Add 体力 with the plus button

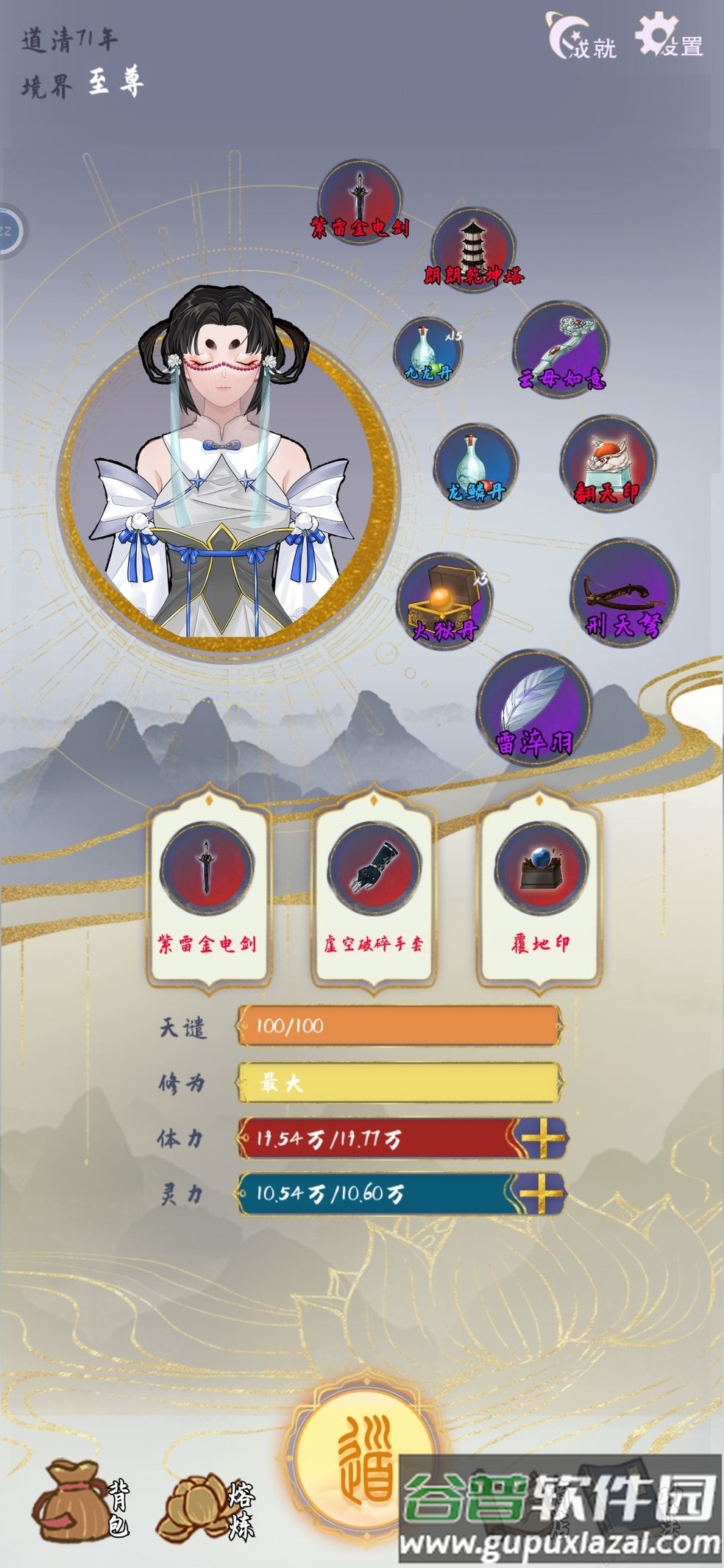[x=542, y=1138]
